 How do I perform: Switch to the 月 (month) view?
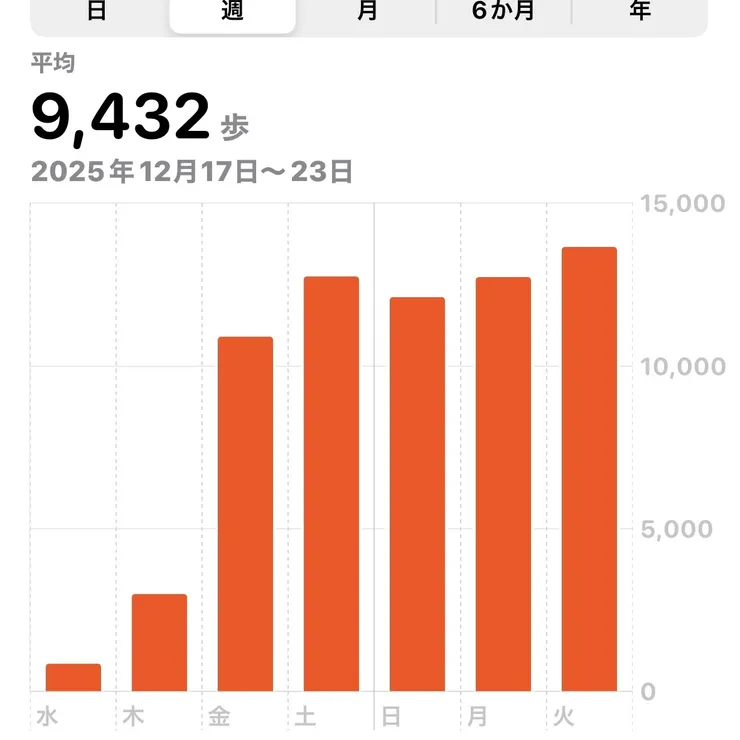coord(368,12)
